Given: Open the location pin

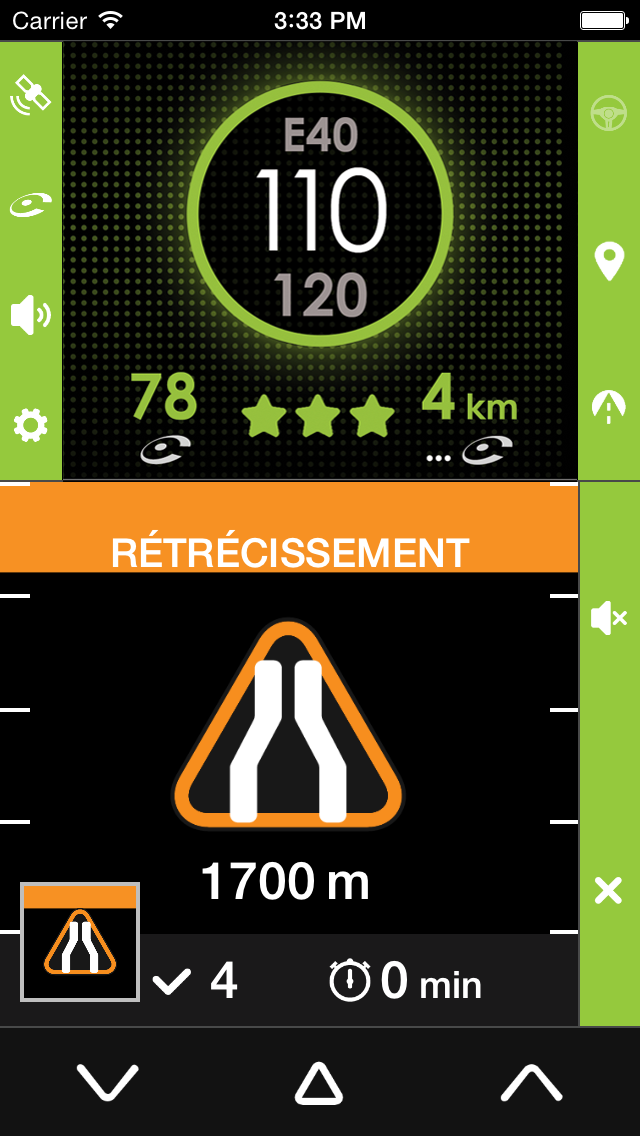Looking at the screenshot, I should click(609, 261).
